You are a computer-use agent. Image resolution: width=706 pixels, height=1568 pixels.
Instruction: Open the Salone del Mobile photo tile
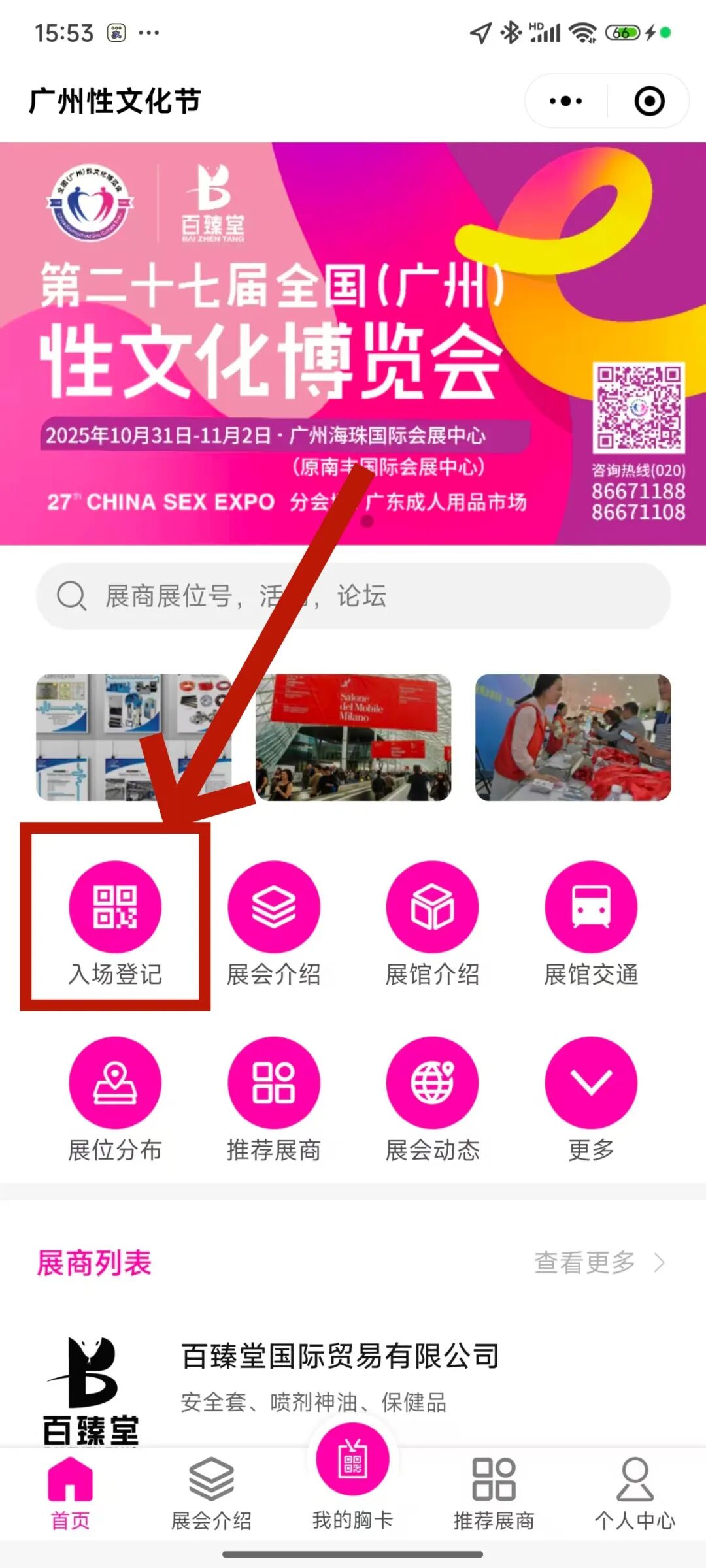pyautogui.click(x=353, y=737)
